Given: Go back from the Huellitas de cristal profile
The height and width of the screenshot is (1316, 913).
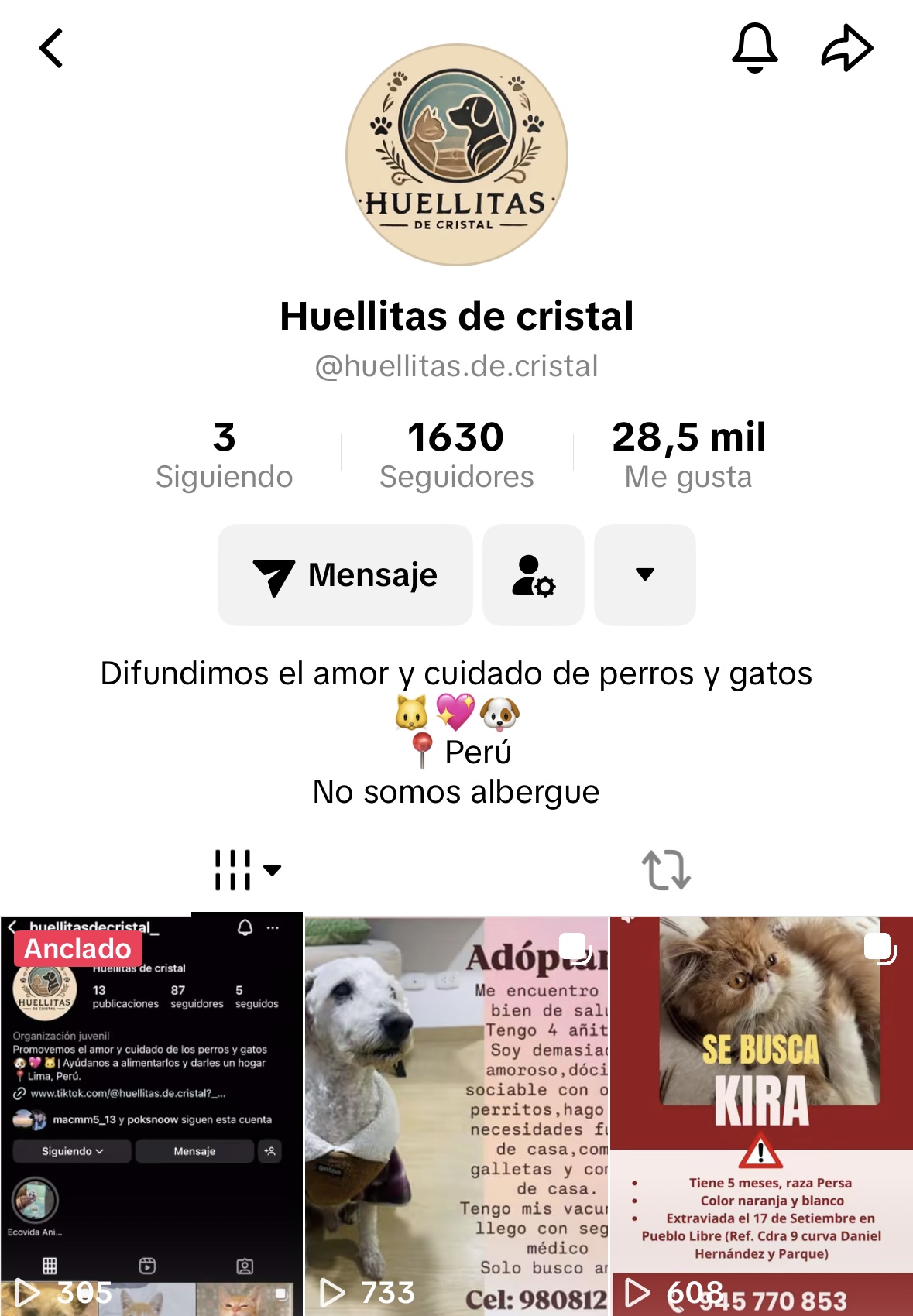Looking at the screenshot, I should [51, 49].
